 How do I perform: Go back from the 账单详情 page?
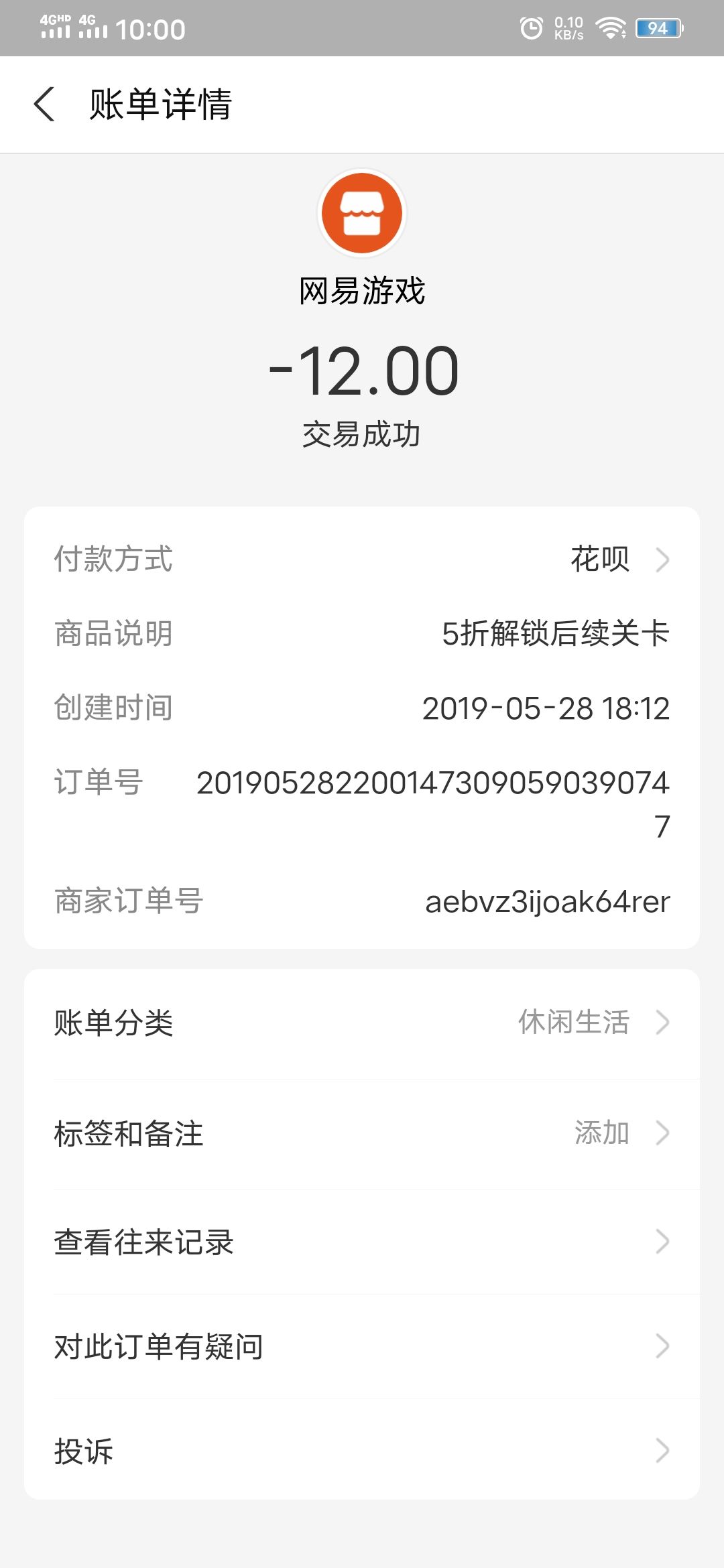44,105
